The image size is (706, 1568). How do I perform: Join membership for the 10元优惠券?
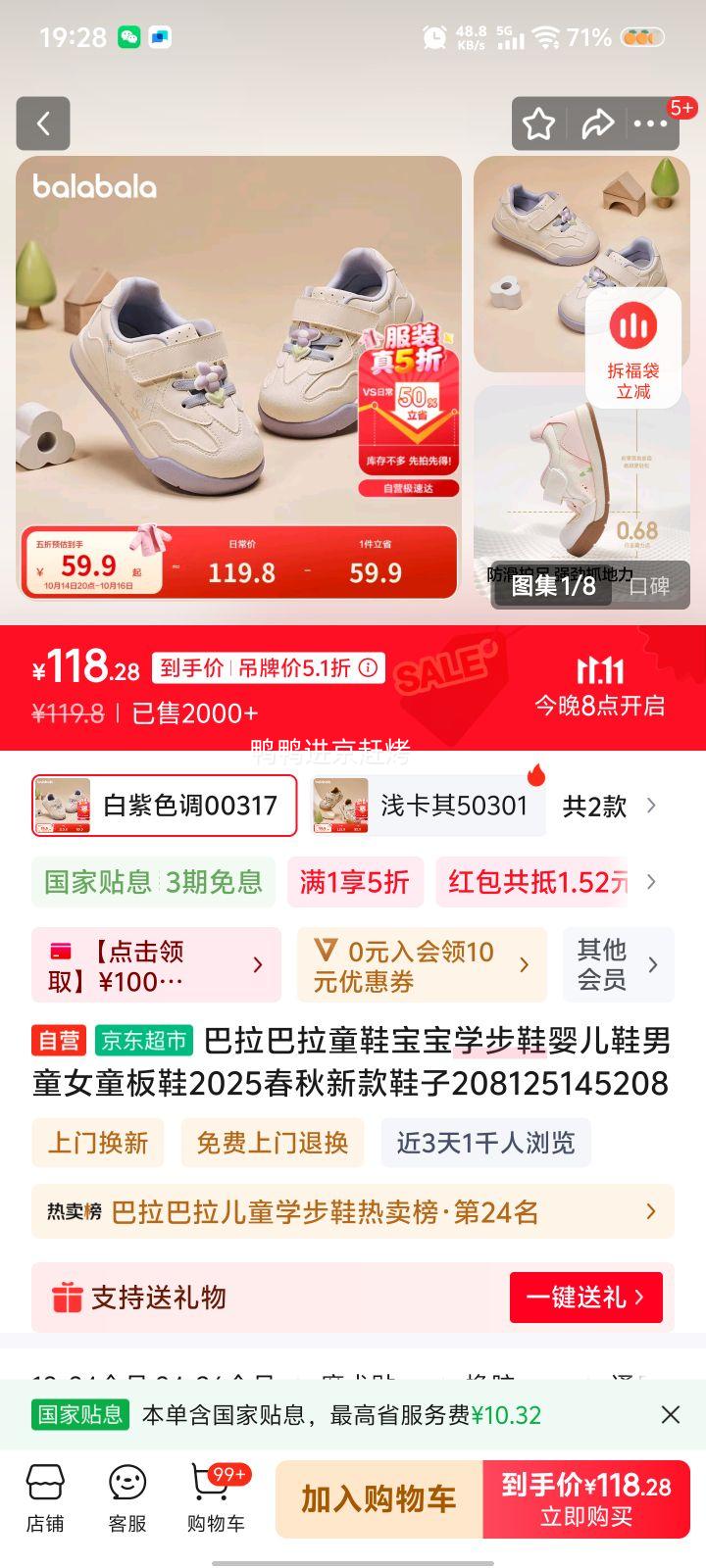coord(422,965)
